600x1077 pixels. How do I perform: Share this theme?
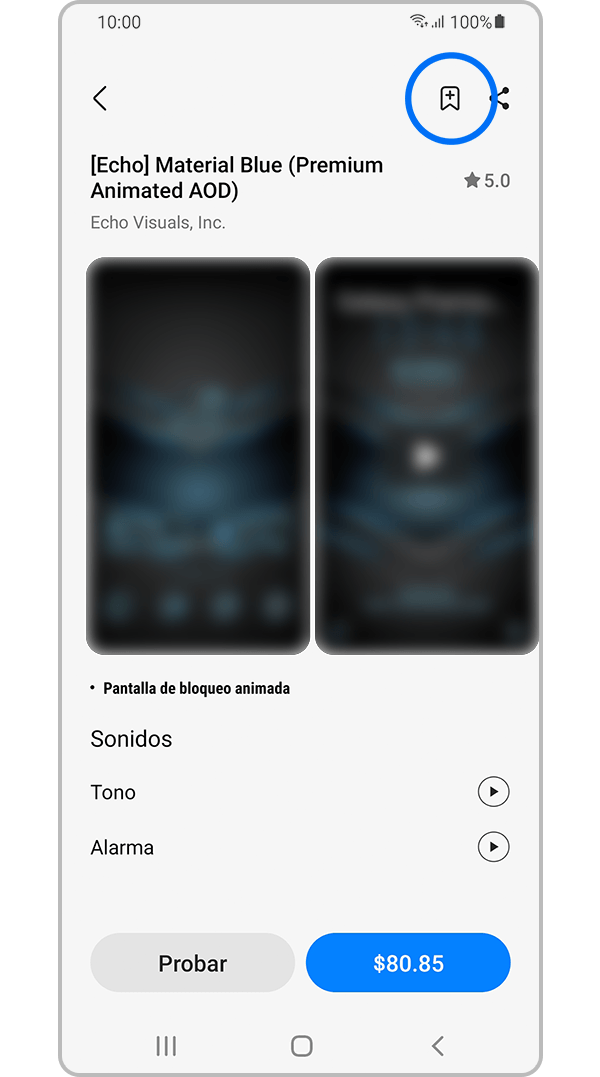click(x=501, y=98)
